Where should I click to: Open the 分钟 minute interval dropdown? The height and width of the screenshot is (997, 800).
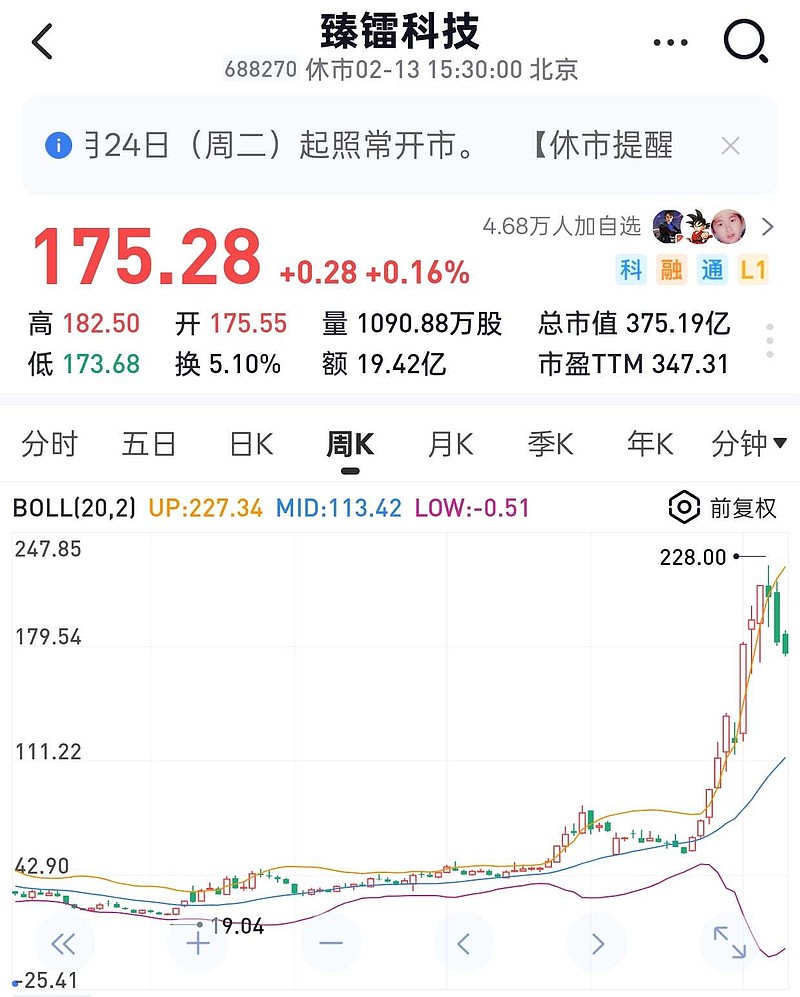[x=749, y=444]
